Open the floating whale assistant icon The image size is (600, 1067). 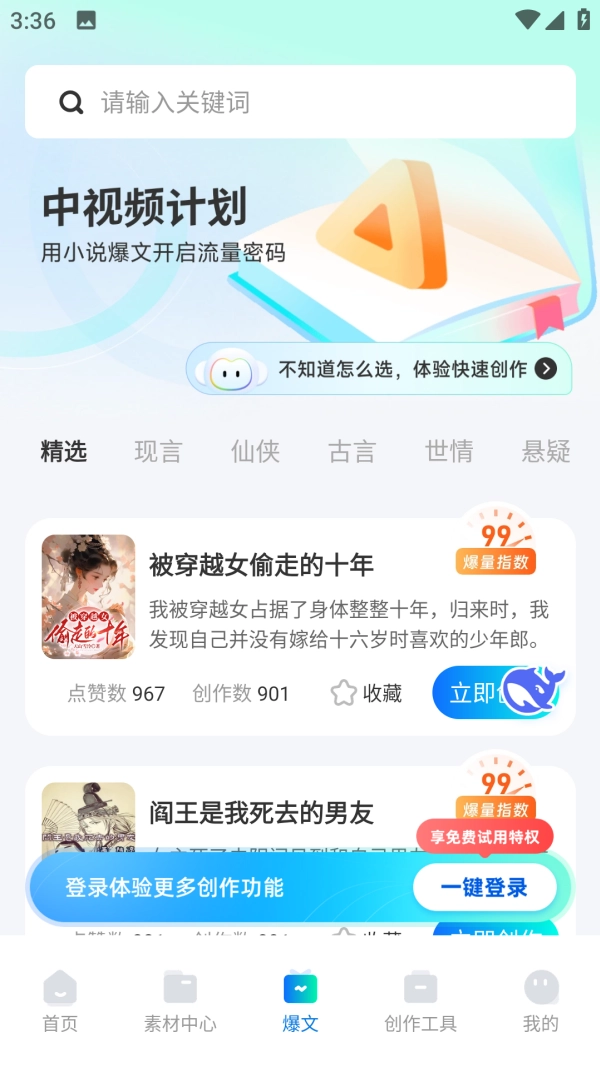pyautogui.click(x=532, y=689)
